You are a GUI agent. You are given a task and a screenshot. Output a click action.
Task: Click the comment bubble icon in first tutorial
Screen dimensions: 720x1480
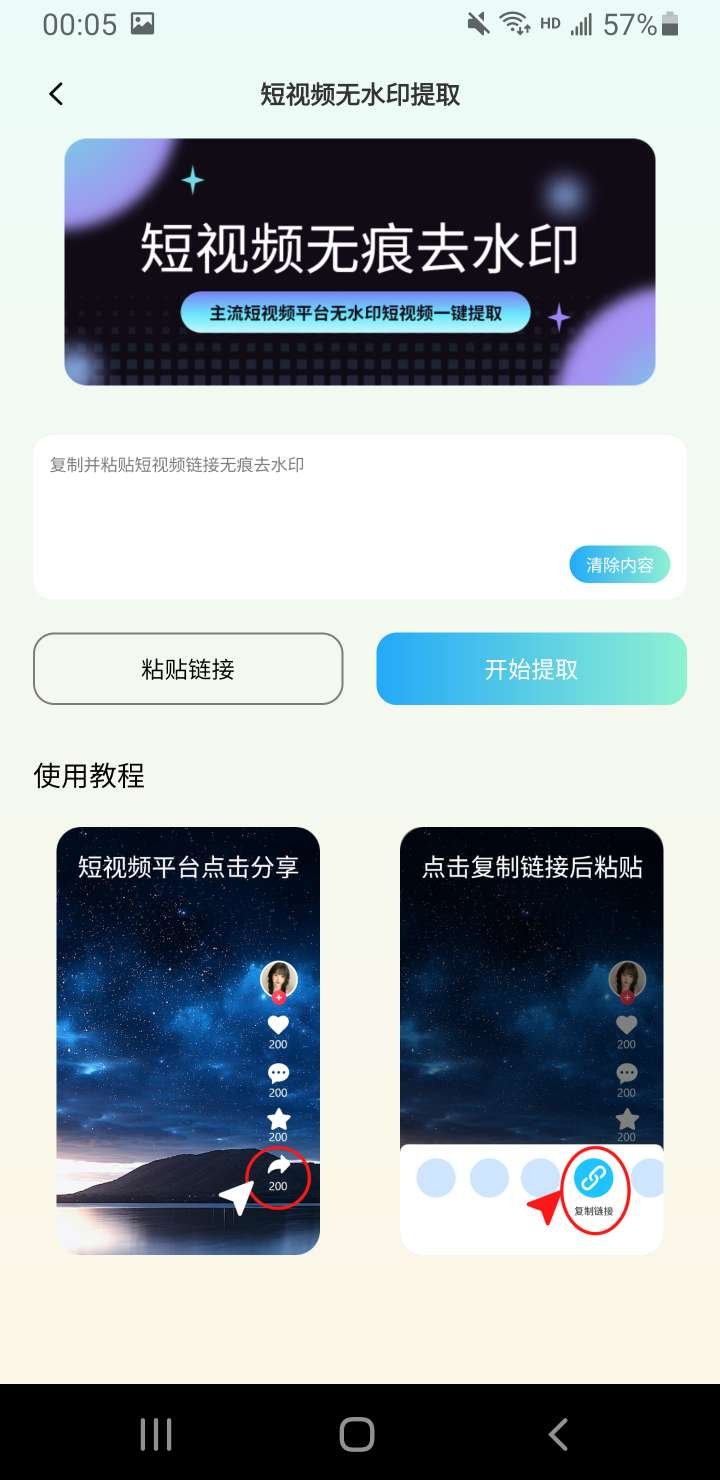pos(278,1073)
